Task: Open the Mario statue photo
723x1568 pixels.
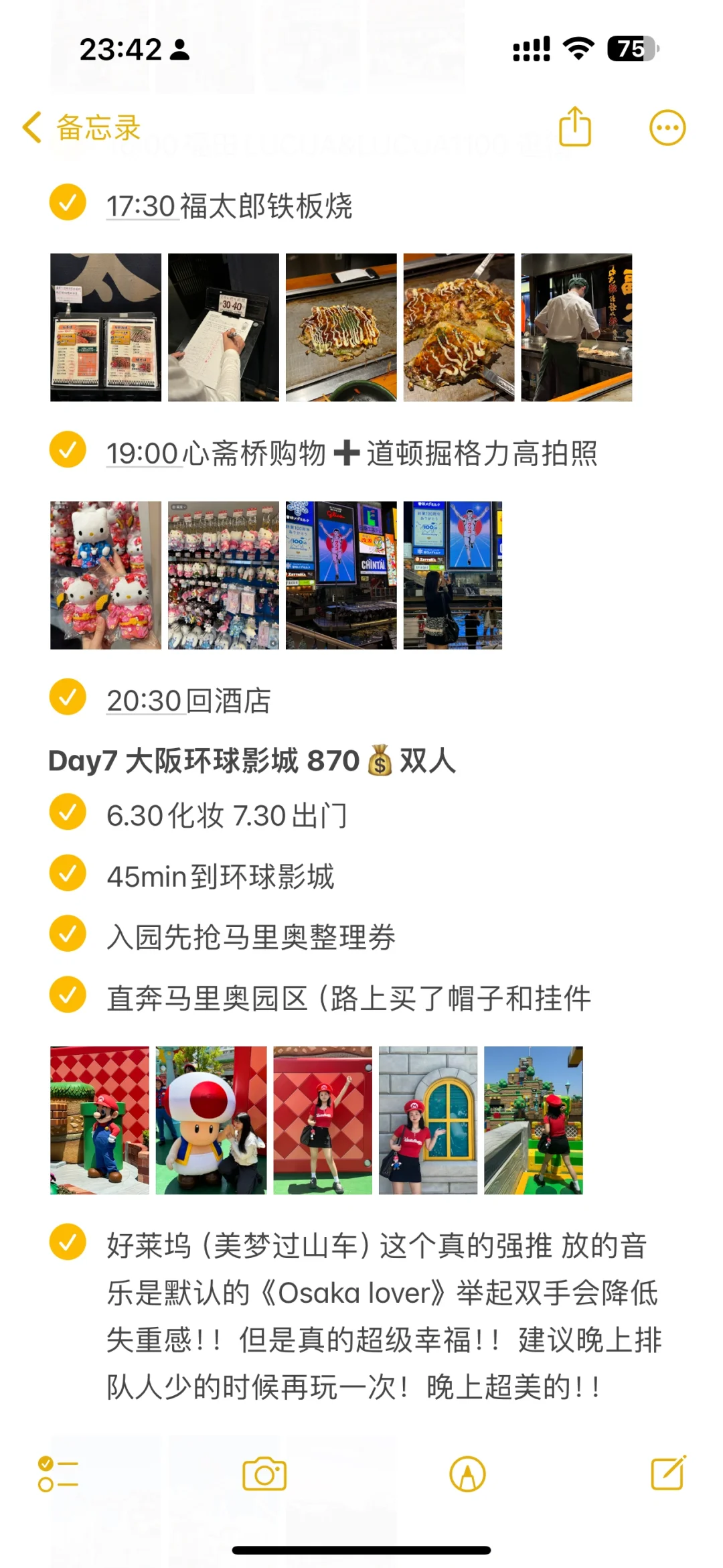Action: (x=100, y=1121)
